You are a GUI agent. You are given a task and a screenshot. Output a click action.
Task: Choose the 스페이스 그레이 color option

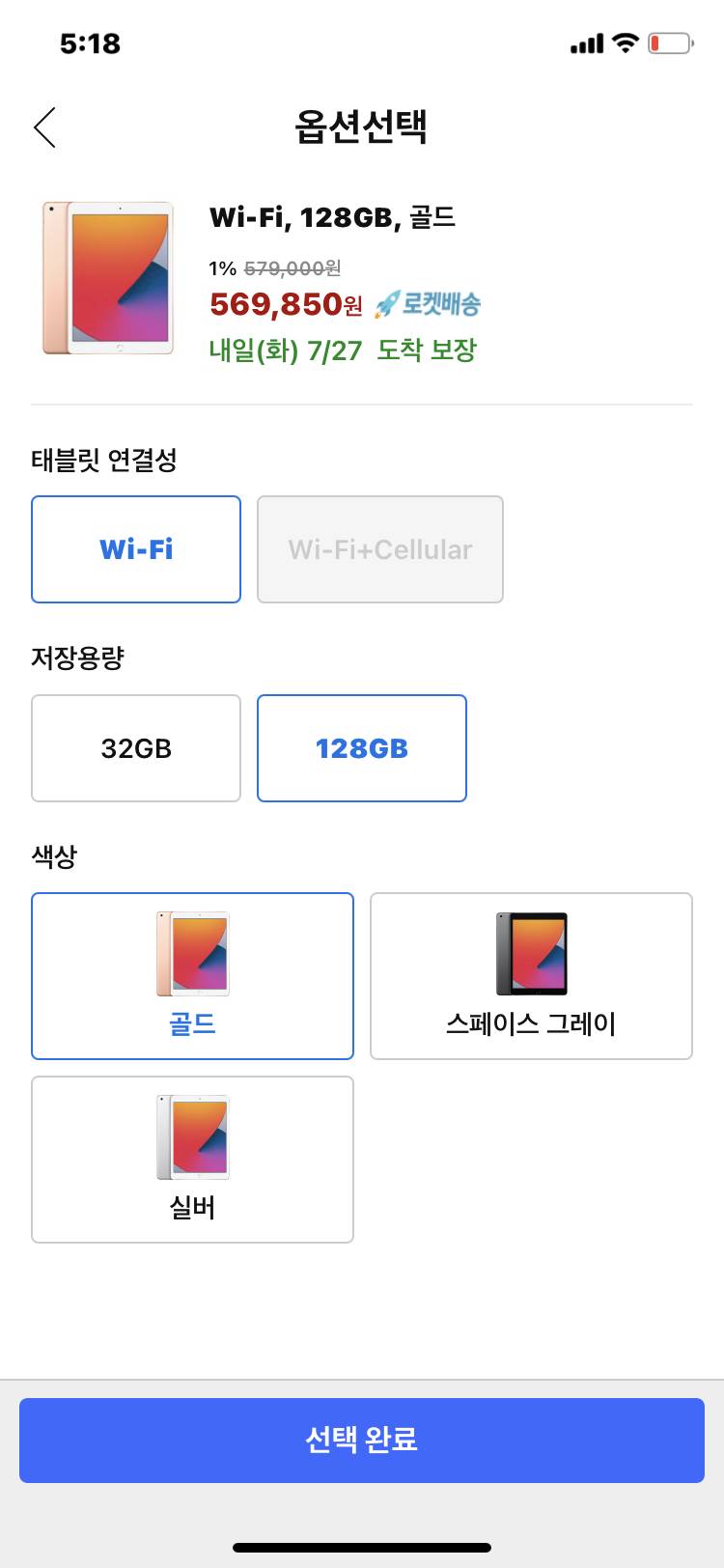pos(531,975)
